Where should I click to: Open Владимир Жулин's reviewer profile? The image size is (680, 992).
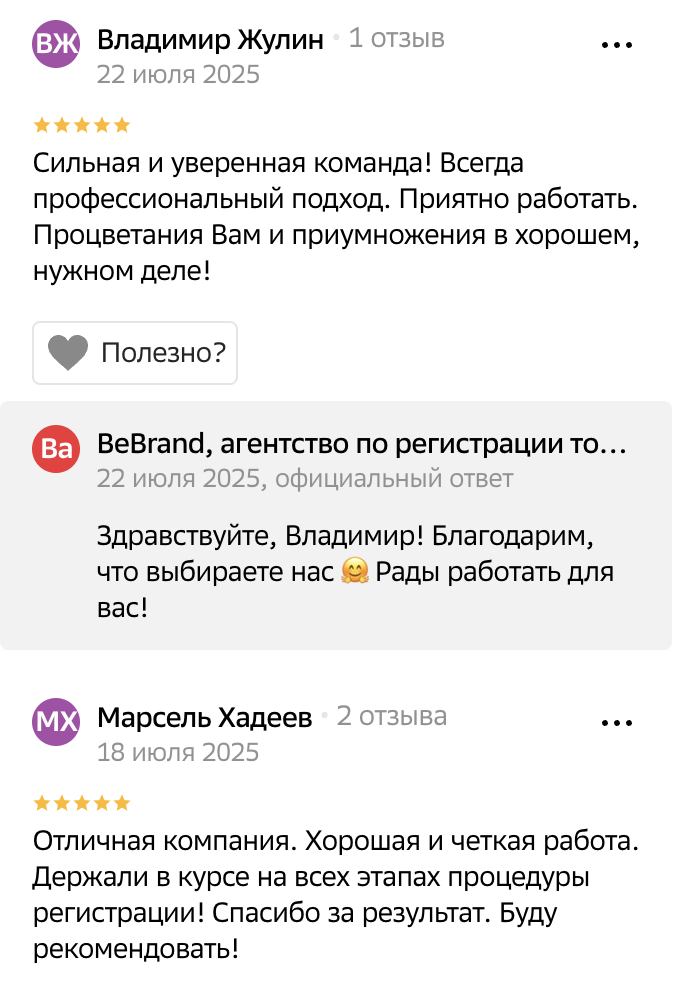211,40
